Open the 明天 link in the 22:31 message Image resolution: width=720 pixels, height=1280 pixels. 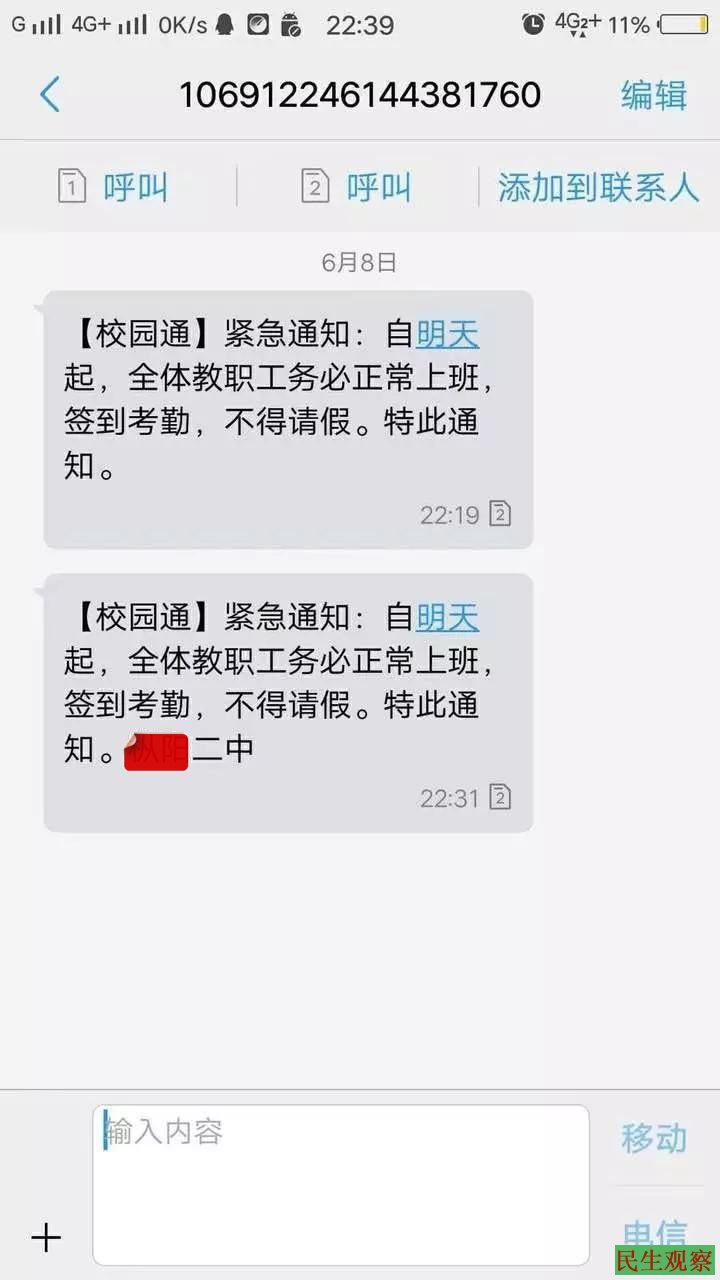447,617
